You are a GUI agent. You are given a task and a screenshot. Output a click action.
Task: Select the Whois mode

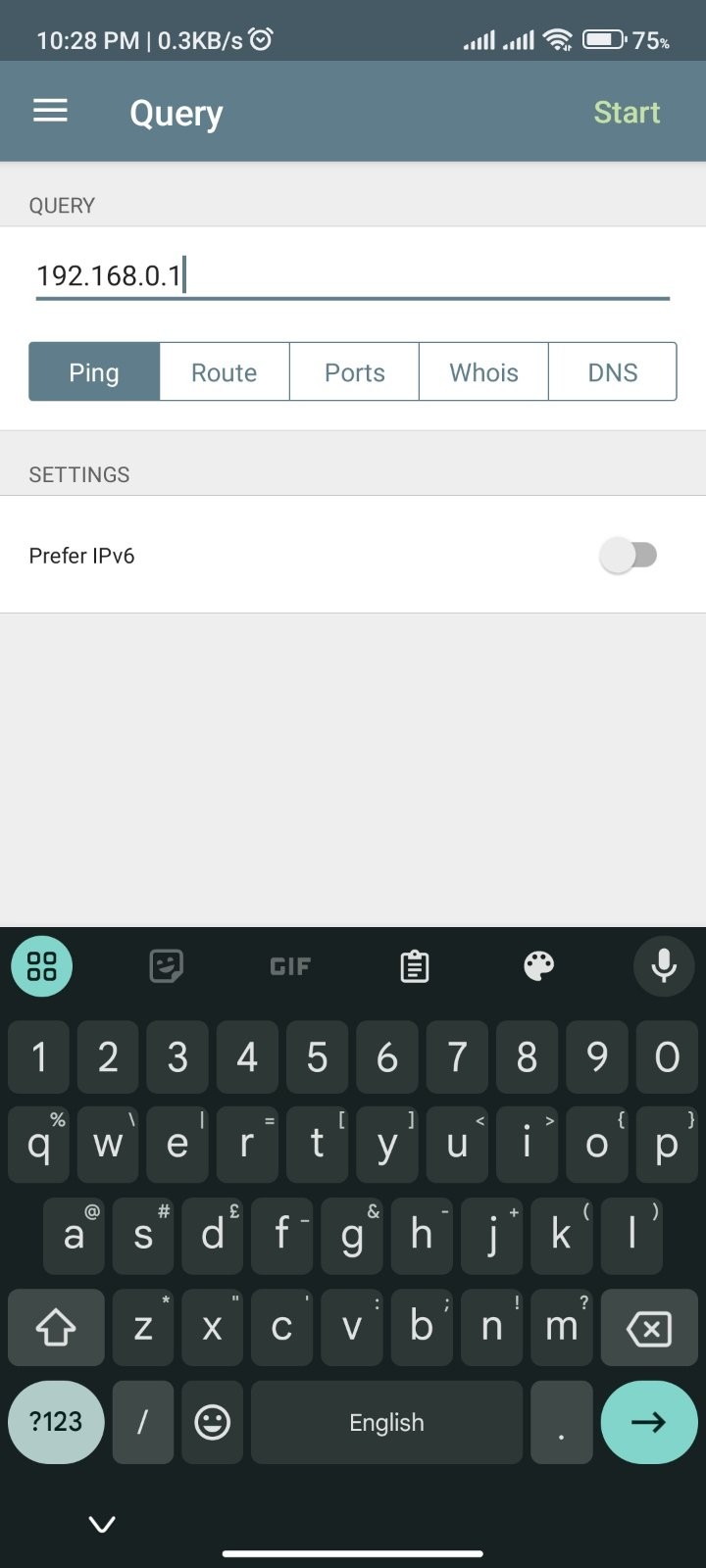[483, 371]
